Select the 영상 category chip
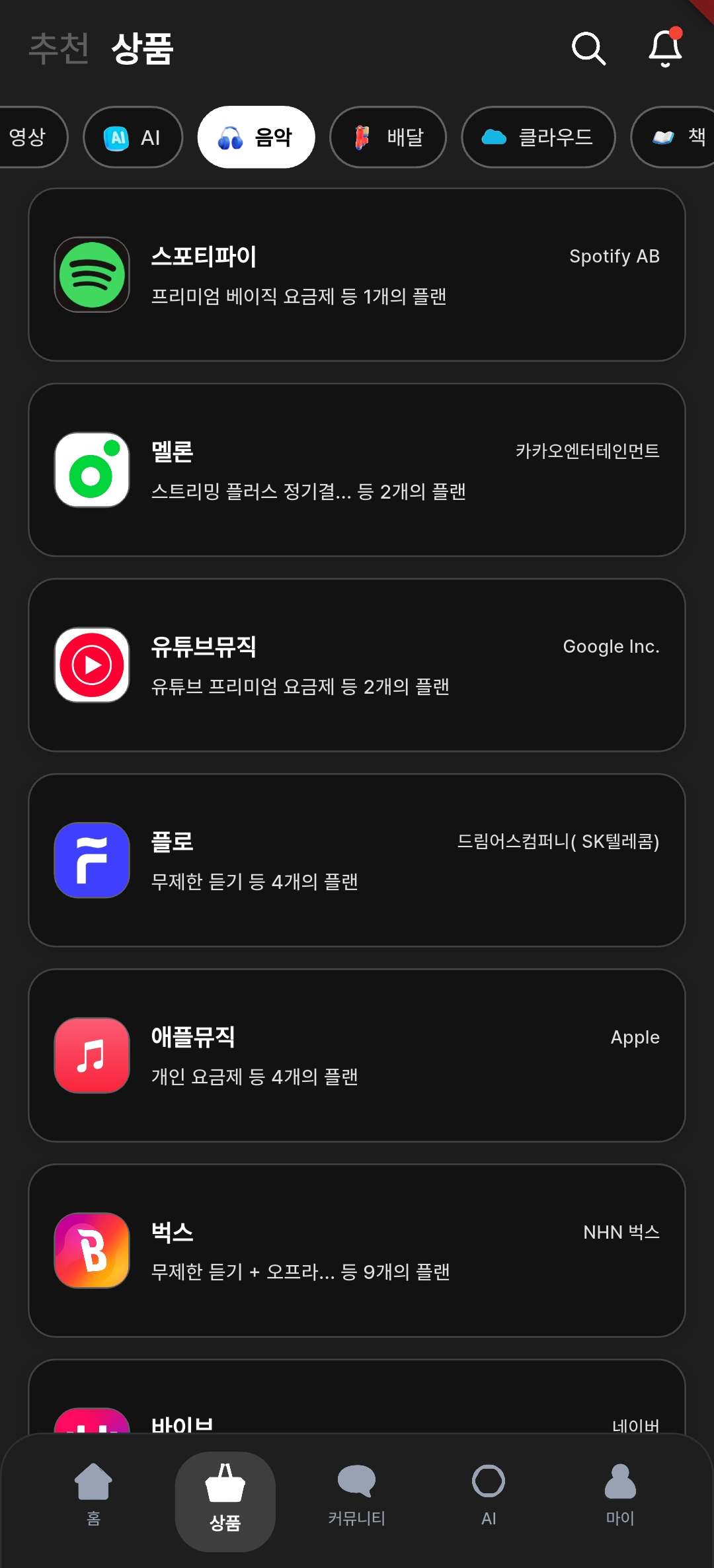Viewport: 714px width, 1568px height. pyautogui.click(x=29, y=137)
